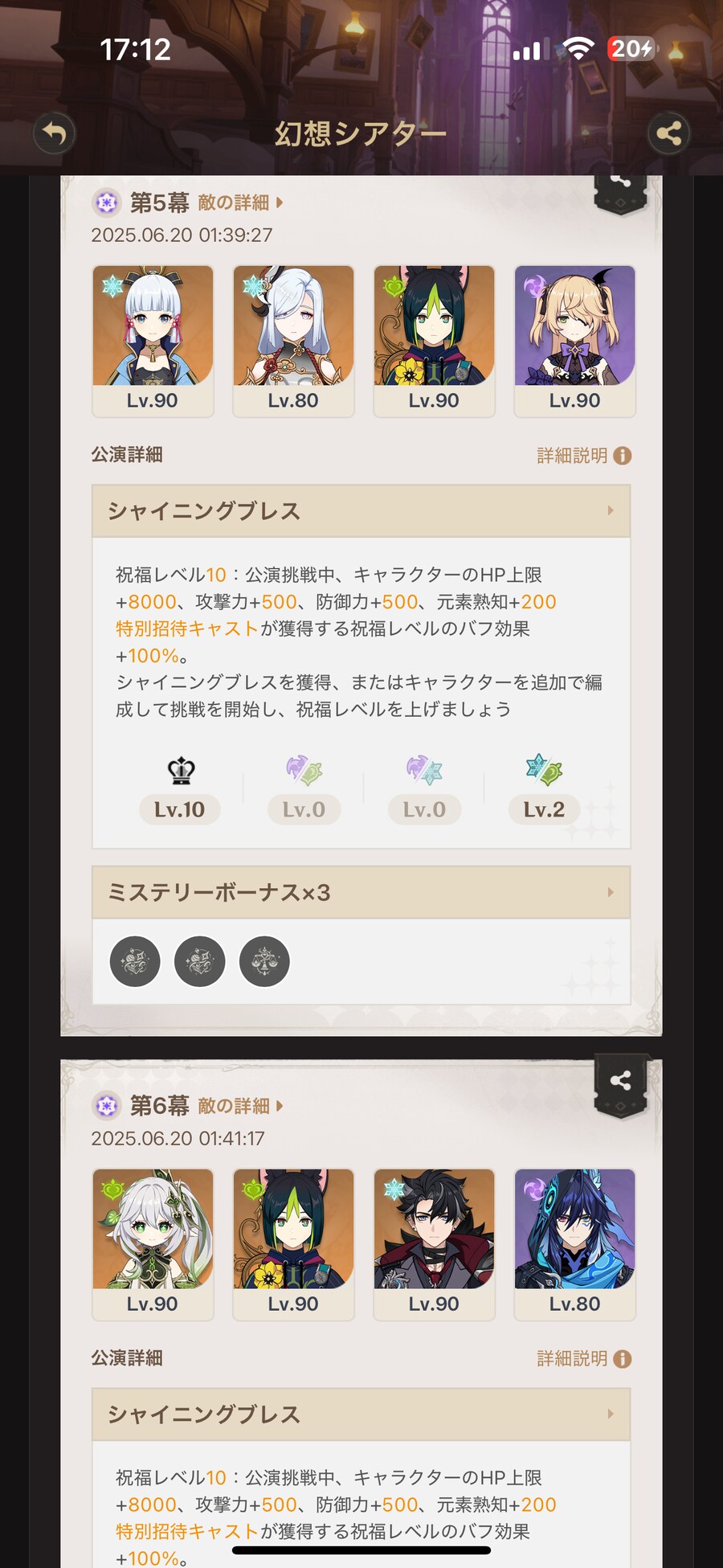Share the Imaginarium Theater page from the header

click(x=668, y=133)
